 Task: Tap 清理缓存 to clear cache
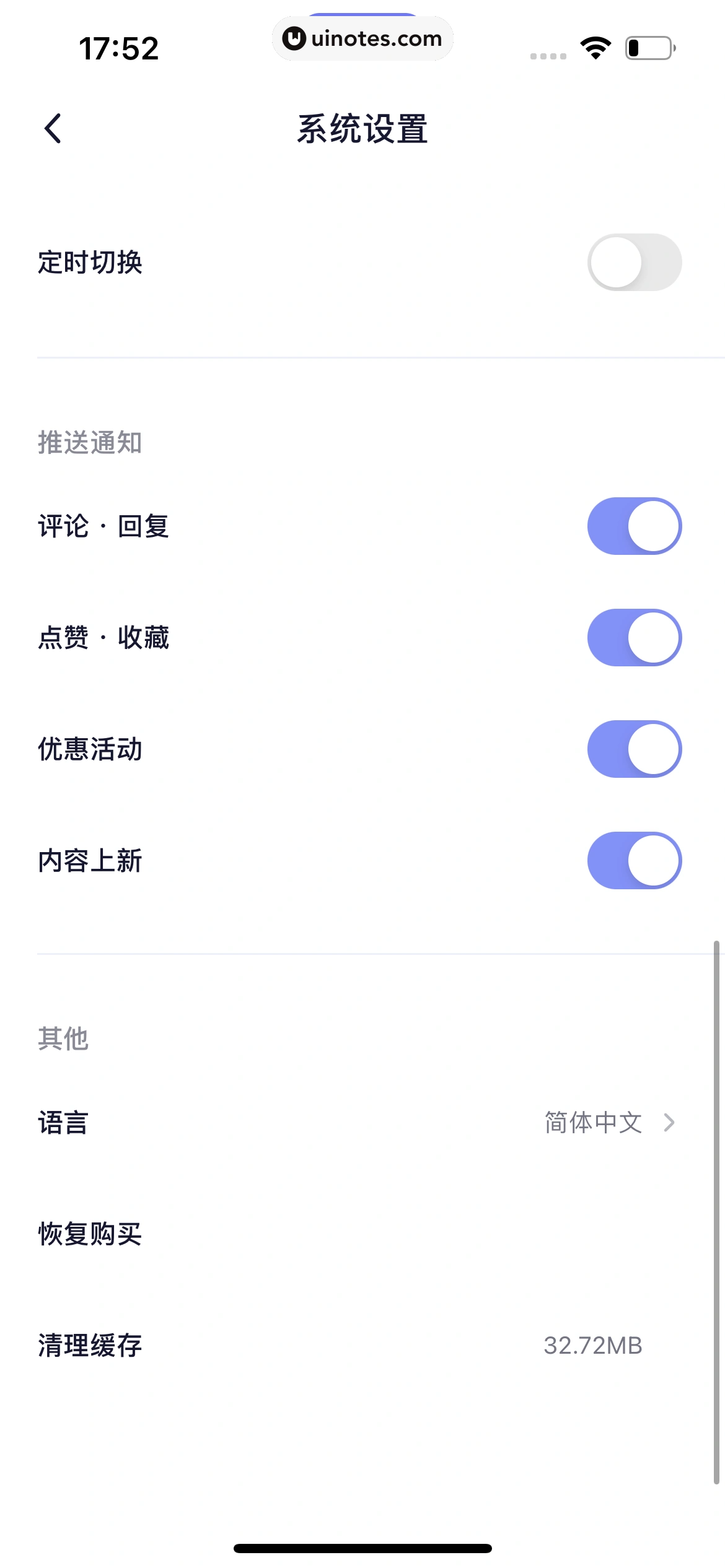(89, 1344)
